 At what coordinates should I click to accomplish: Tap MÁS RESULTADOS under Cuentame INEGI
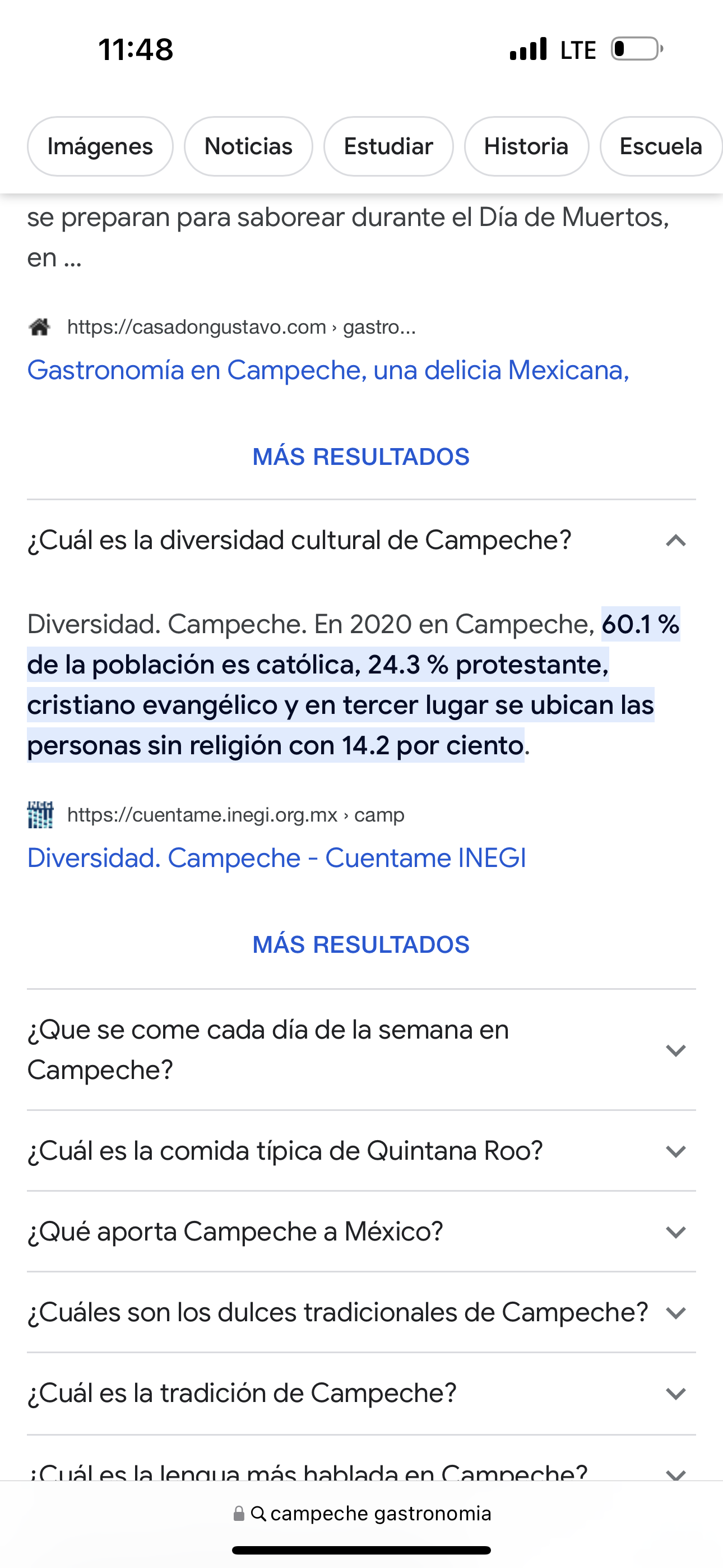point(361,945)
